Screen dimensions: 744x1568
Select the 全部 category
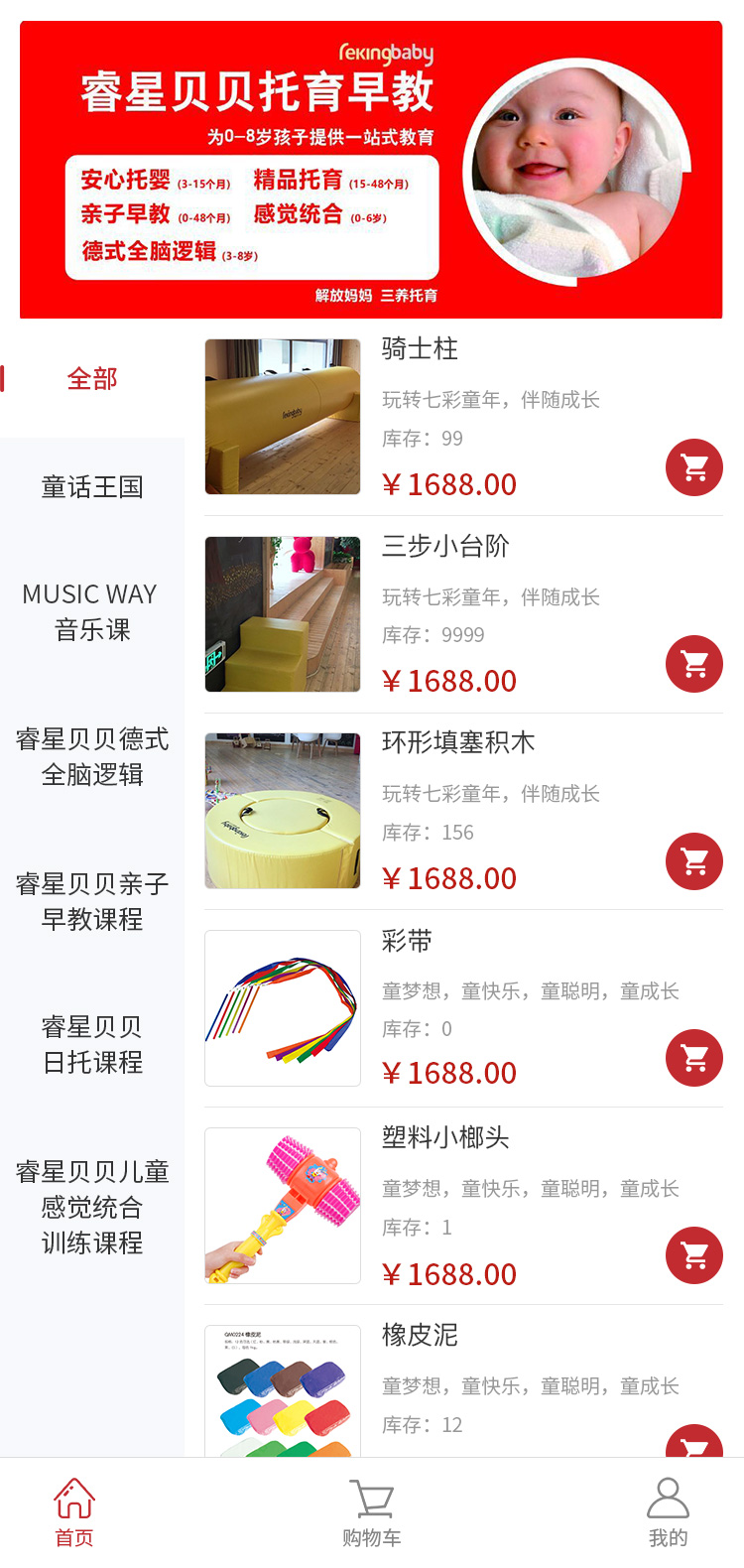(x=92, y=379)
